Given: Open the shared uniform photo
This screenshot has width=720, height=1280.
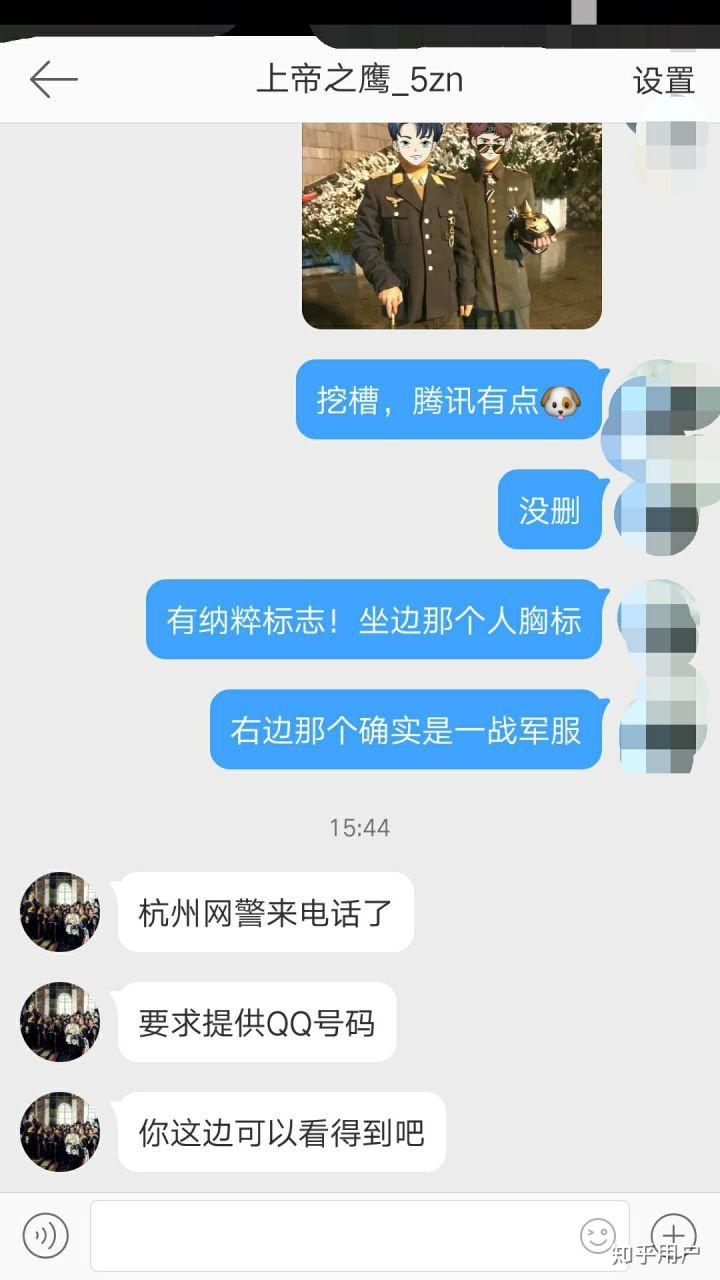Looking at the screenshot, I should pos(452,225).
